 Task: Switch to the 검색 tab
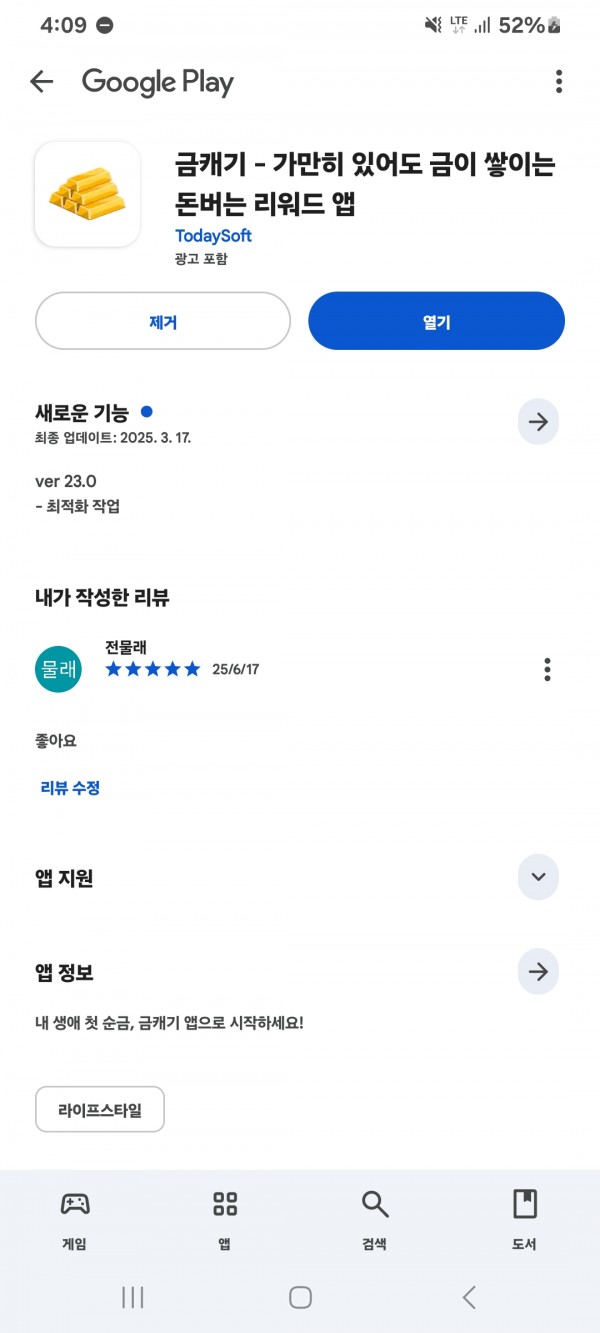[x=375, y=1220]
